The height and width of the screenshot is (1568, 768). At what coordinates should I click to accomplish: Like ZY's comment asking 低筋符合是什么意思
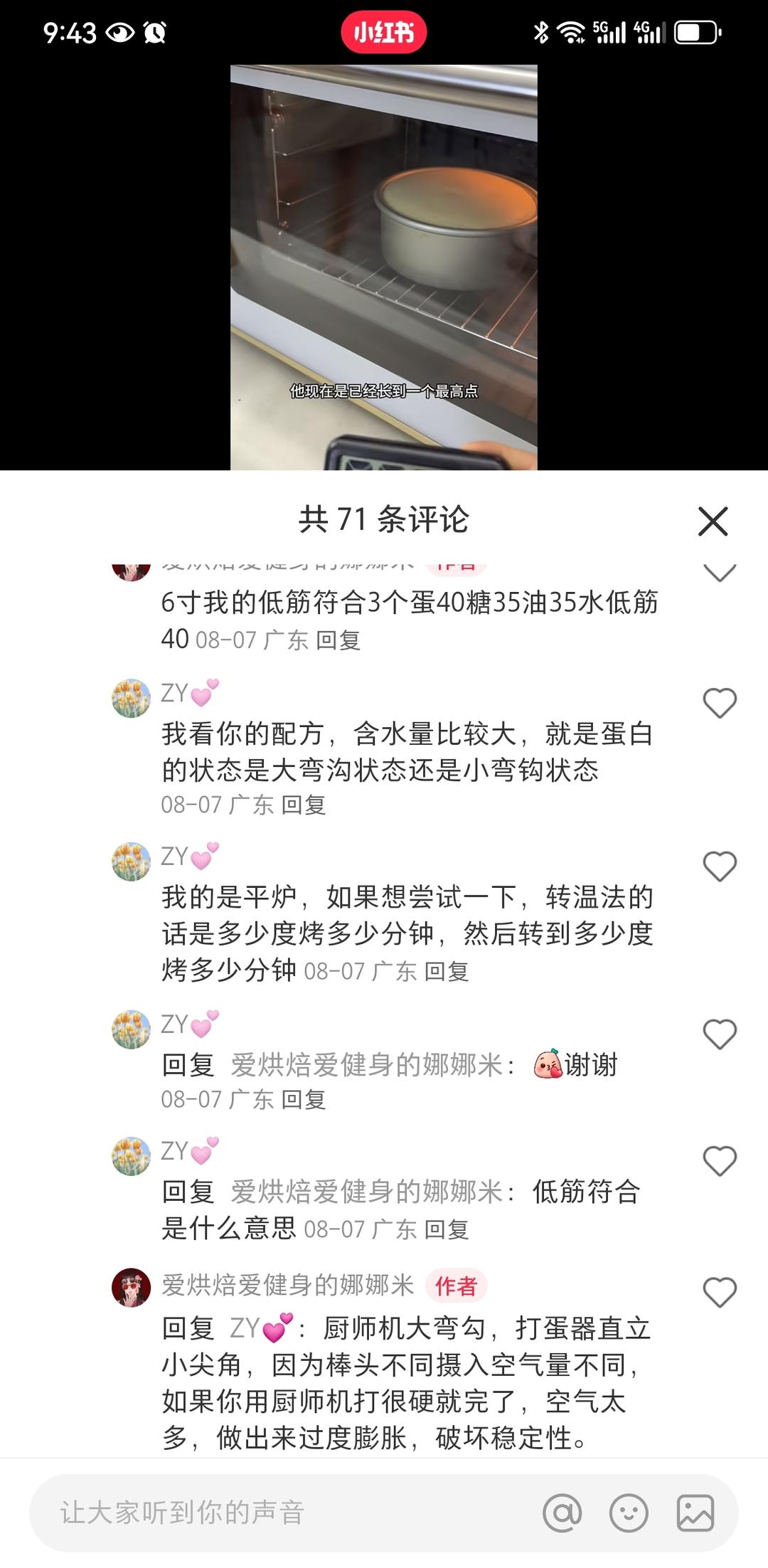(x=719, y=1161)
